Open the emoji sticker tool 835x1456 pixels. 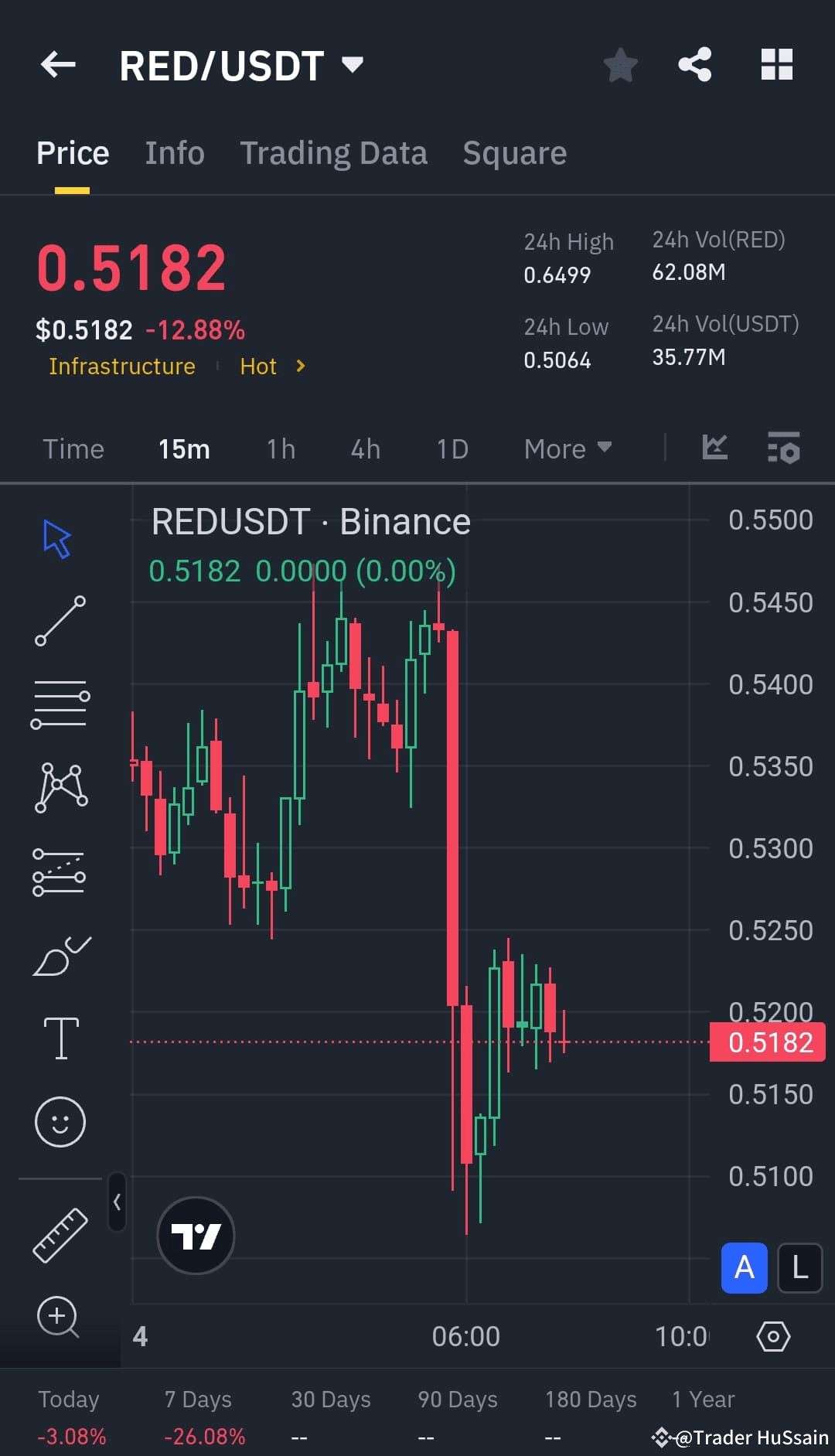(x=60, y=1121)
